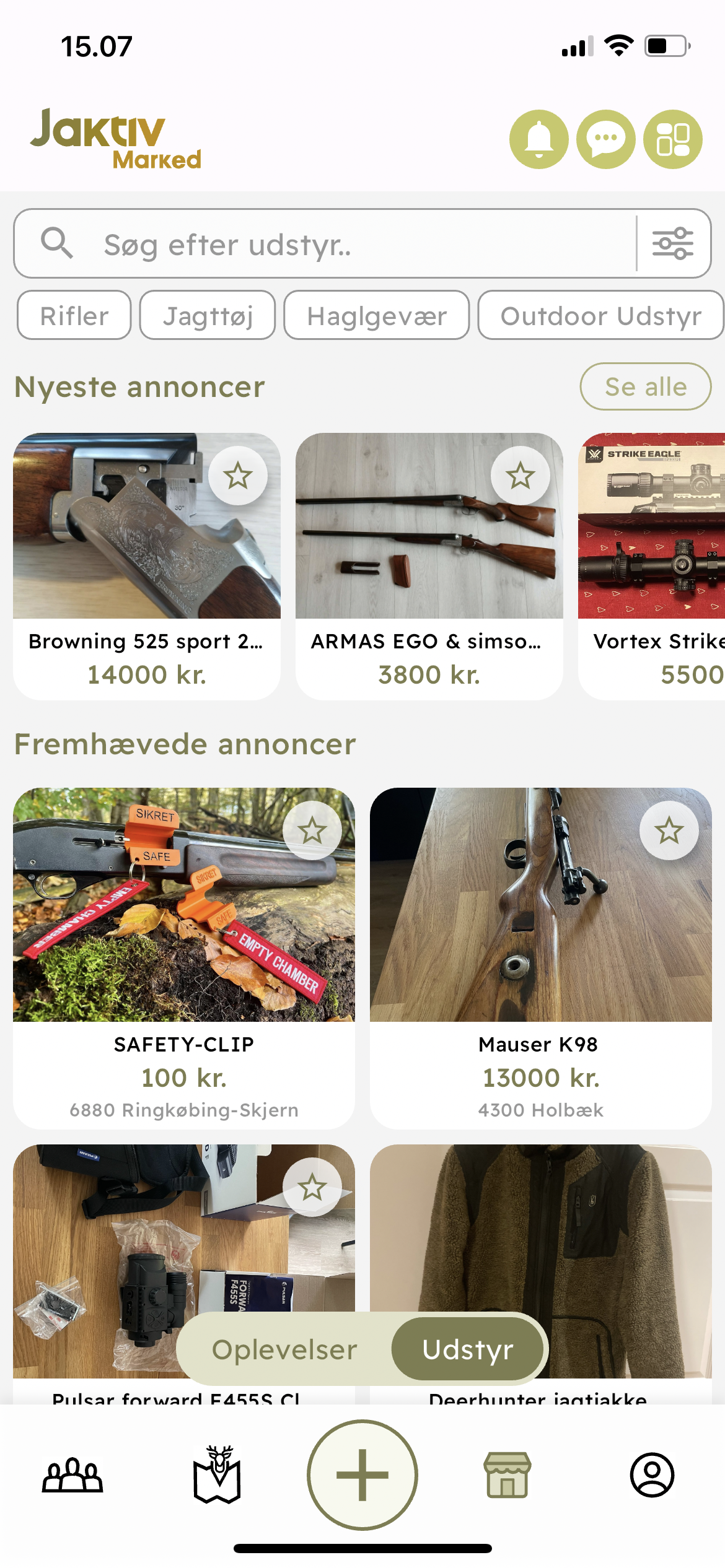Open the deer map tab
Screen dimensions: 725x1568
[217, 1474]
